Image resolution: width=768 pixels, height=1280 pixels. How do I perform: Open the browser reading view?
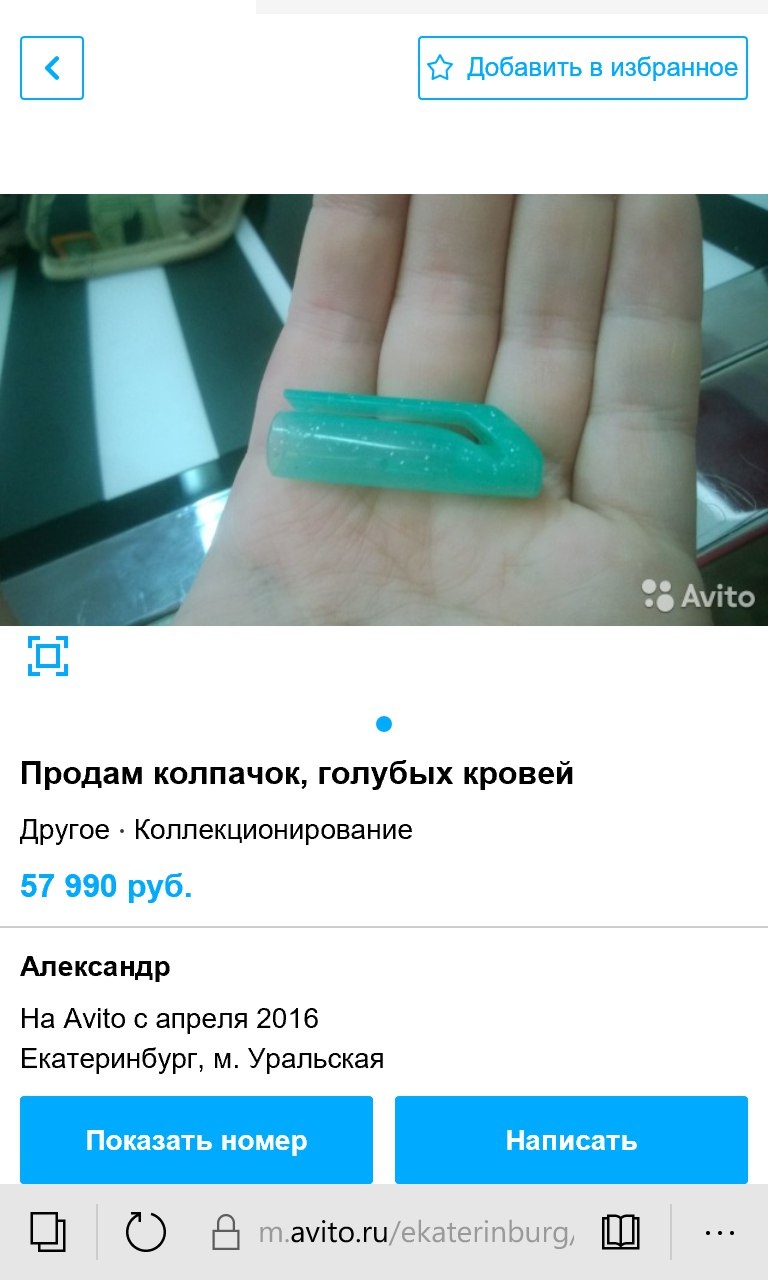pos(620,1232)
